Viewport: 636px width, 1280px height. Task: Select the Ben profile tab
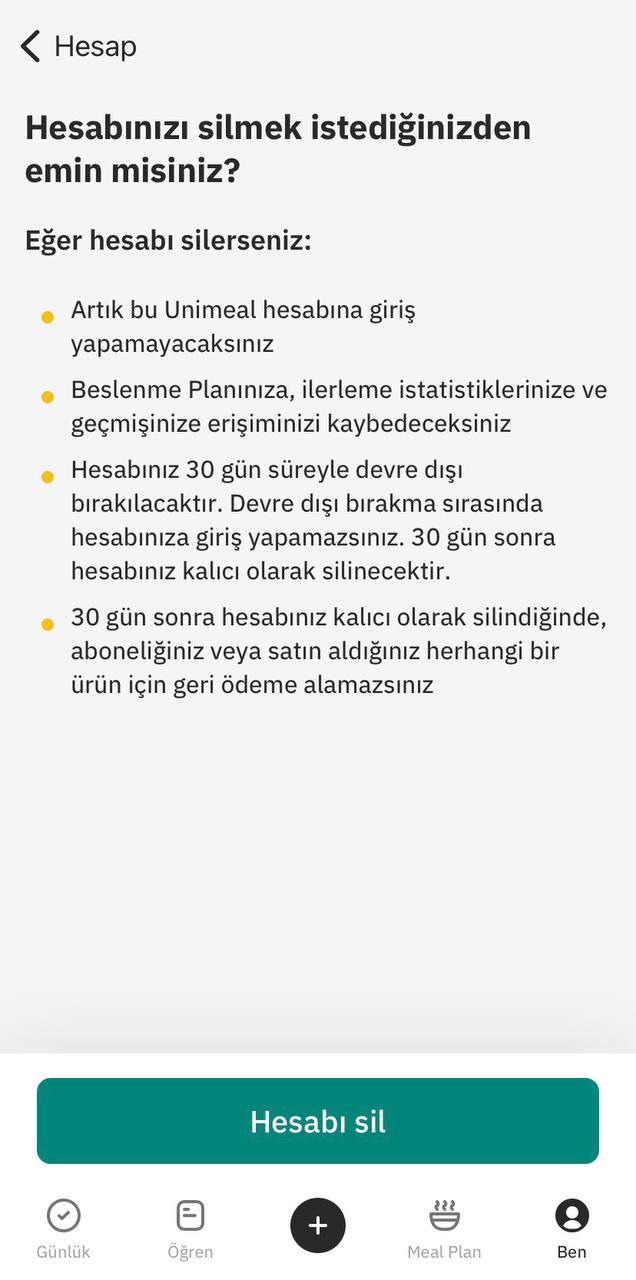(x=572, y=1229)
